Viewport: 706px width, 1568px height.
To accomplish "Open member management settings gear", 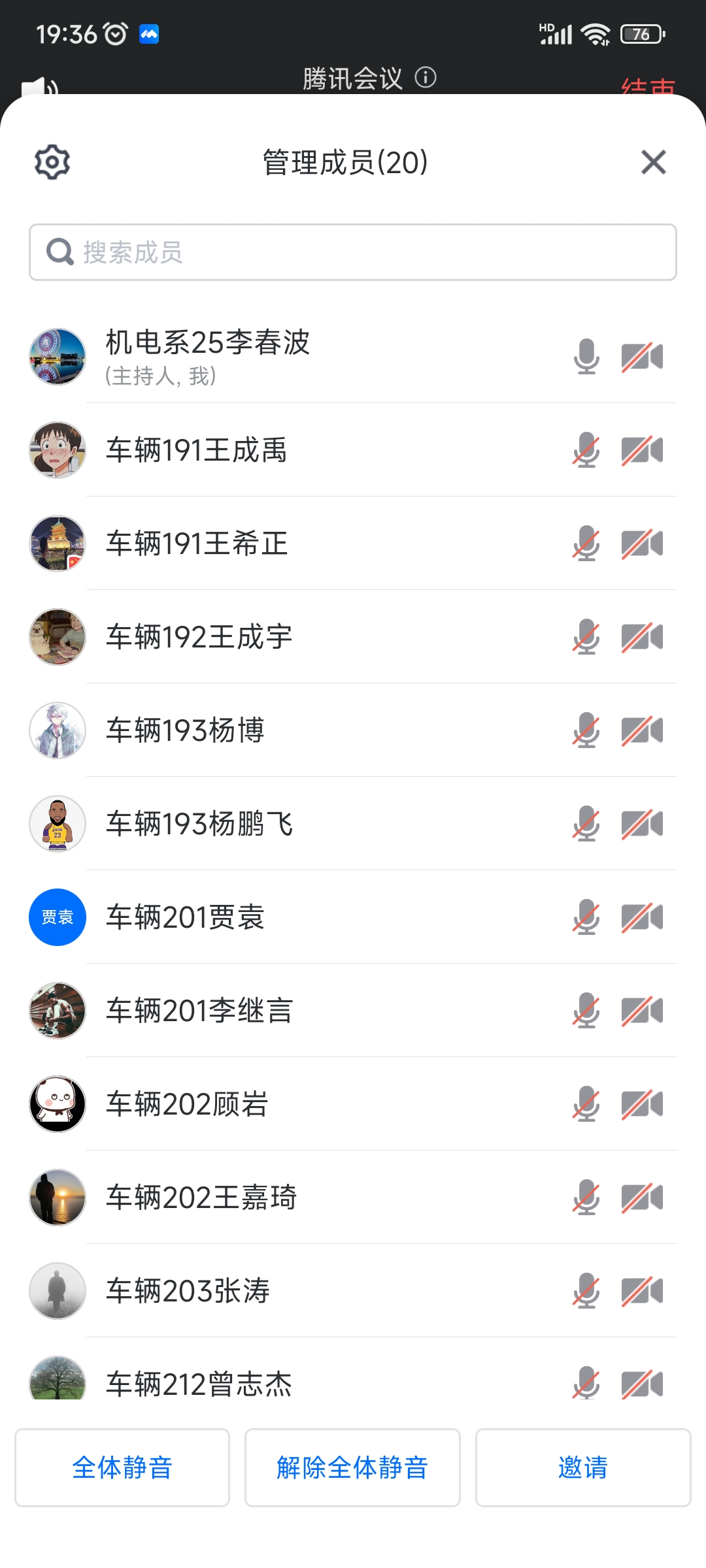I will (x=52, y=162).
